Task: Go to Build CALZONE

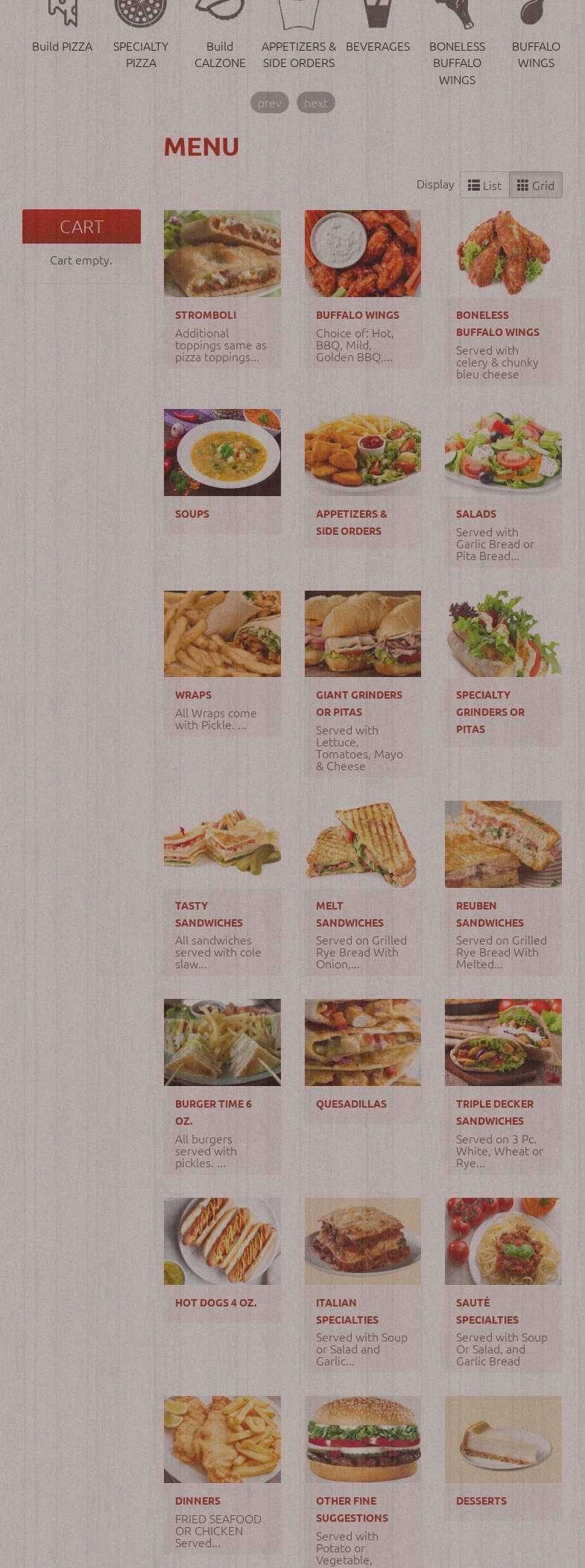Action: (220, 54)
